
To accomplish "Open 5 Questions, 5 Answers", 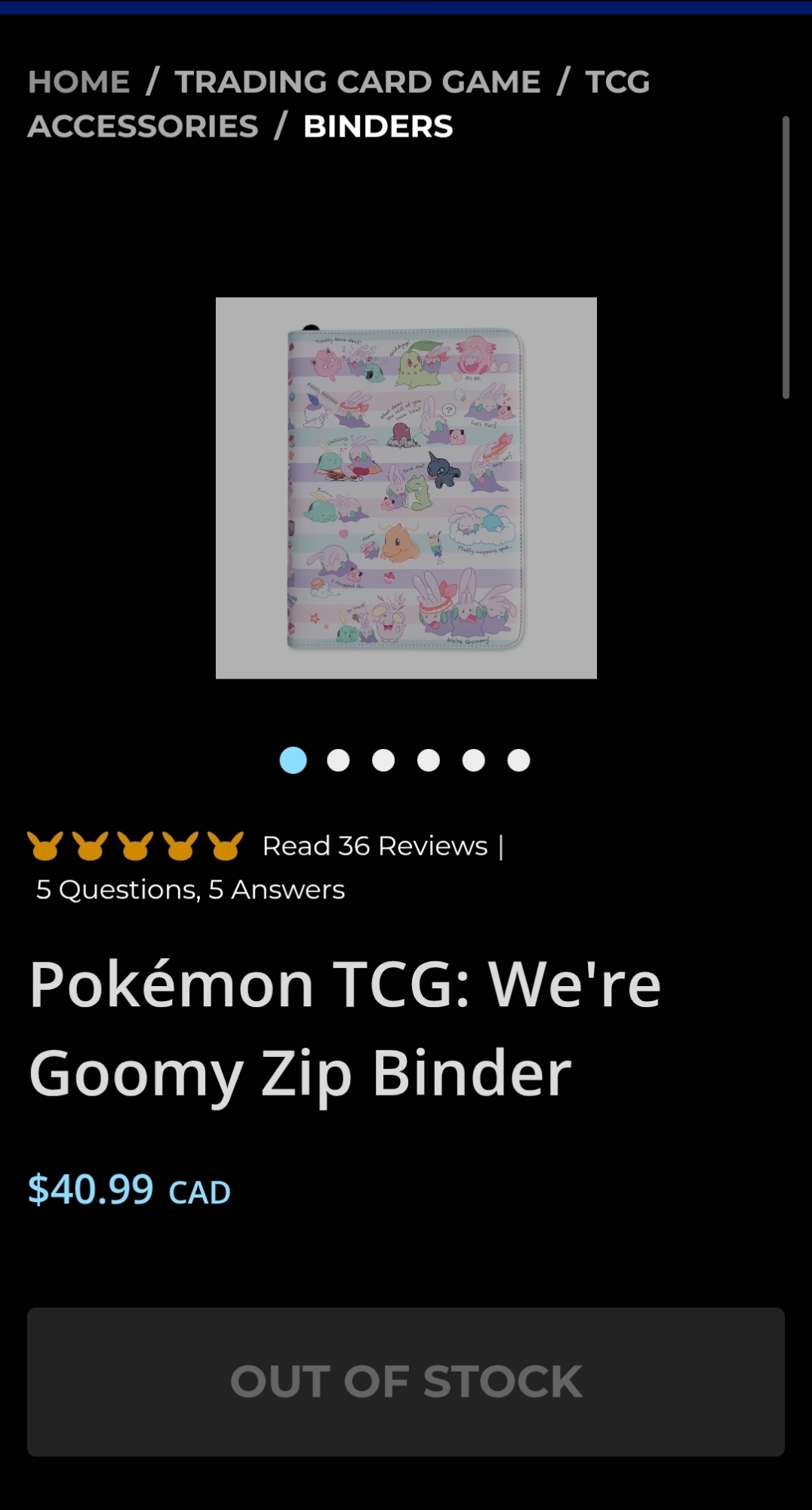I will (x=190, y=890).
